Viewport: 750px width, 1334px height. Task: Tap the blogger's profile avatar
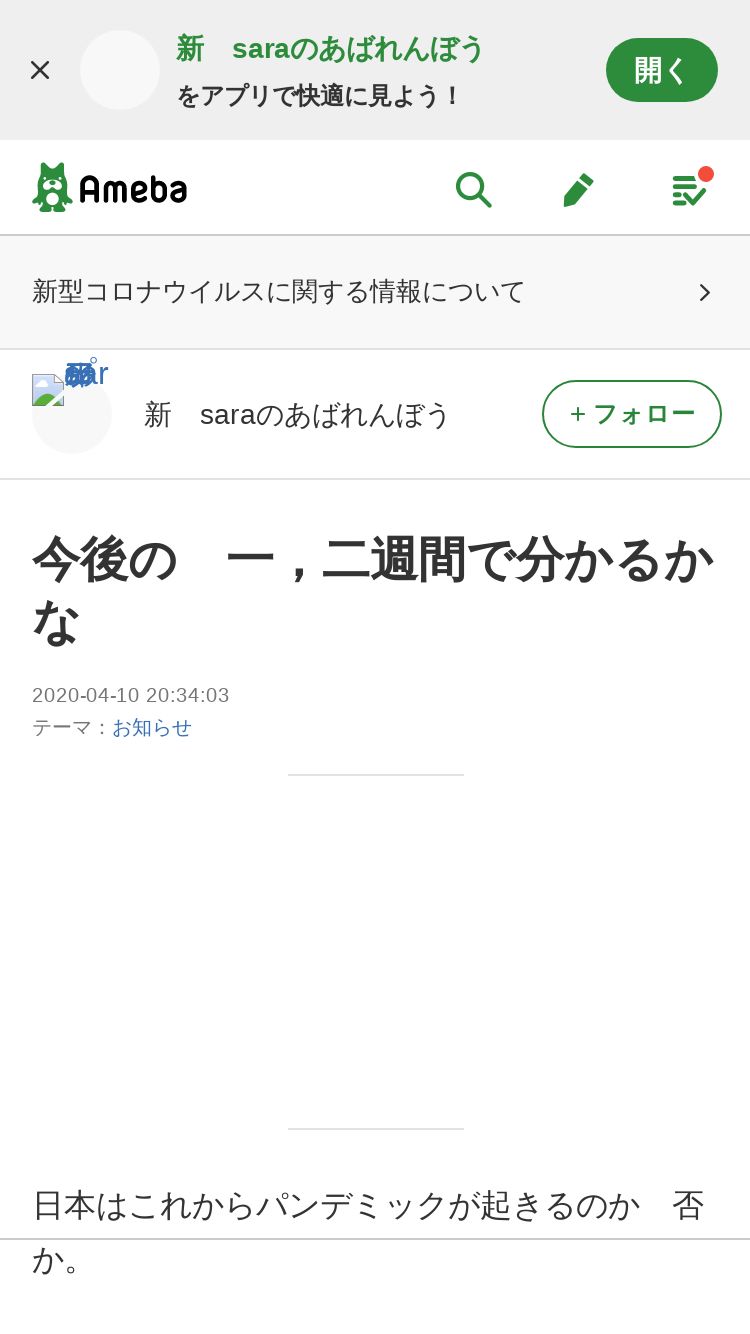pyautogui.click(x=72, y=414)
